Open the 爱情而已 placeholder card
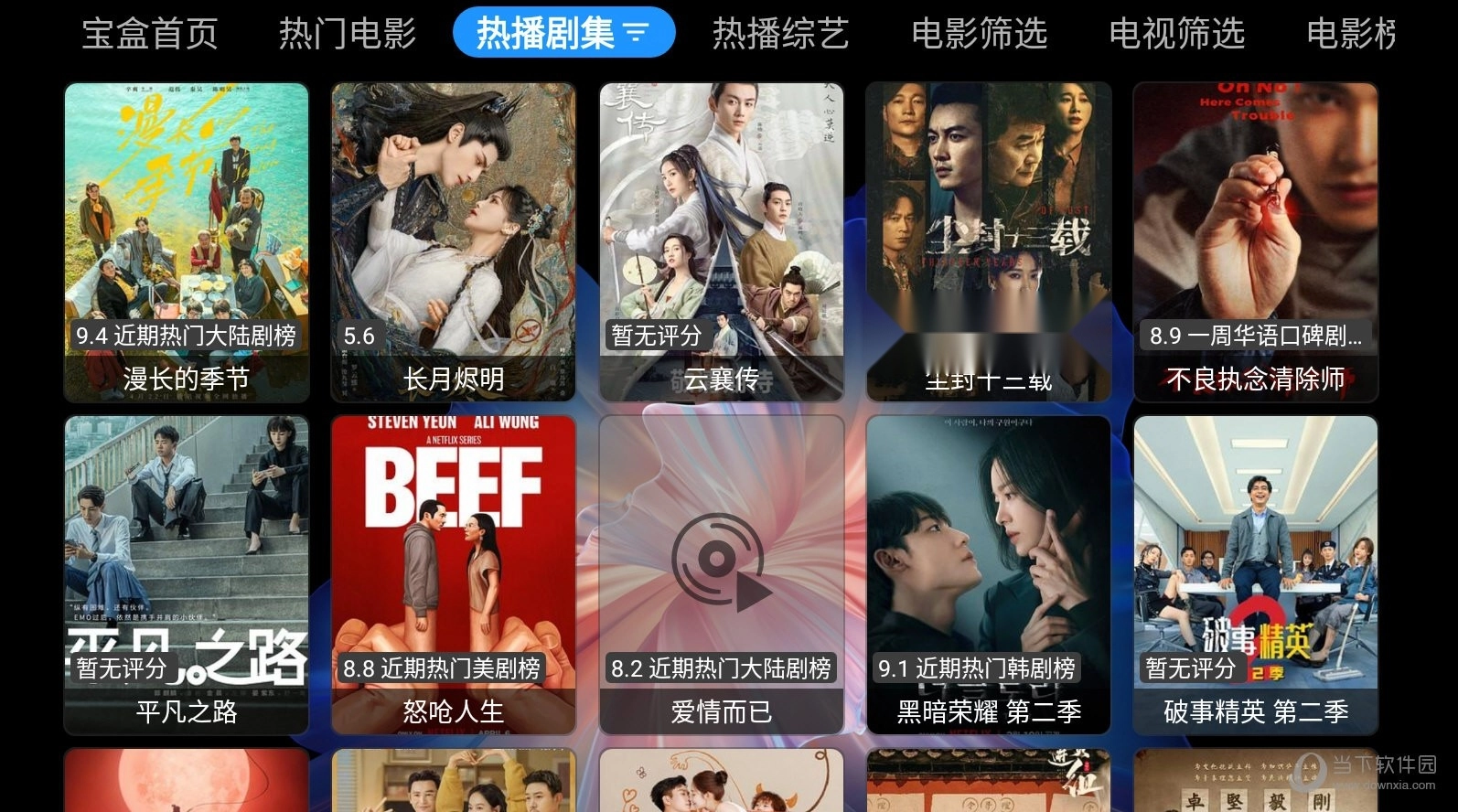 tap(722, 574)
